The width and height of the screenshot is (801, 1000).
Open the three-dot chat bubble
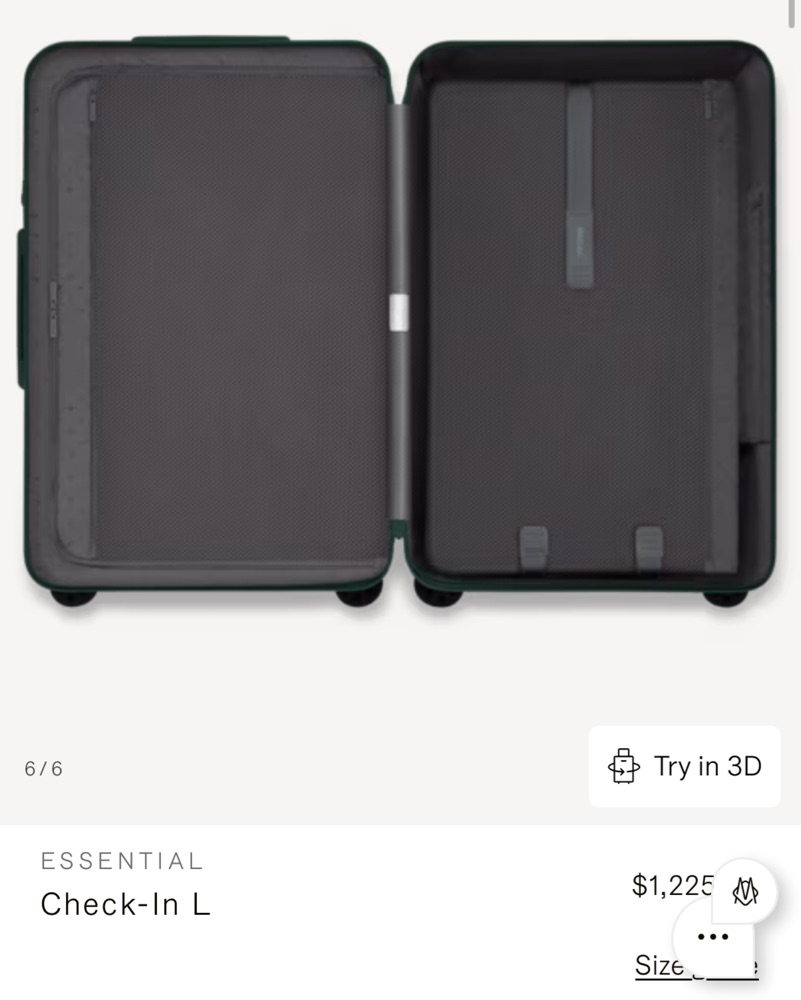click(712, 937)
